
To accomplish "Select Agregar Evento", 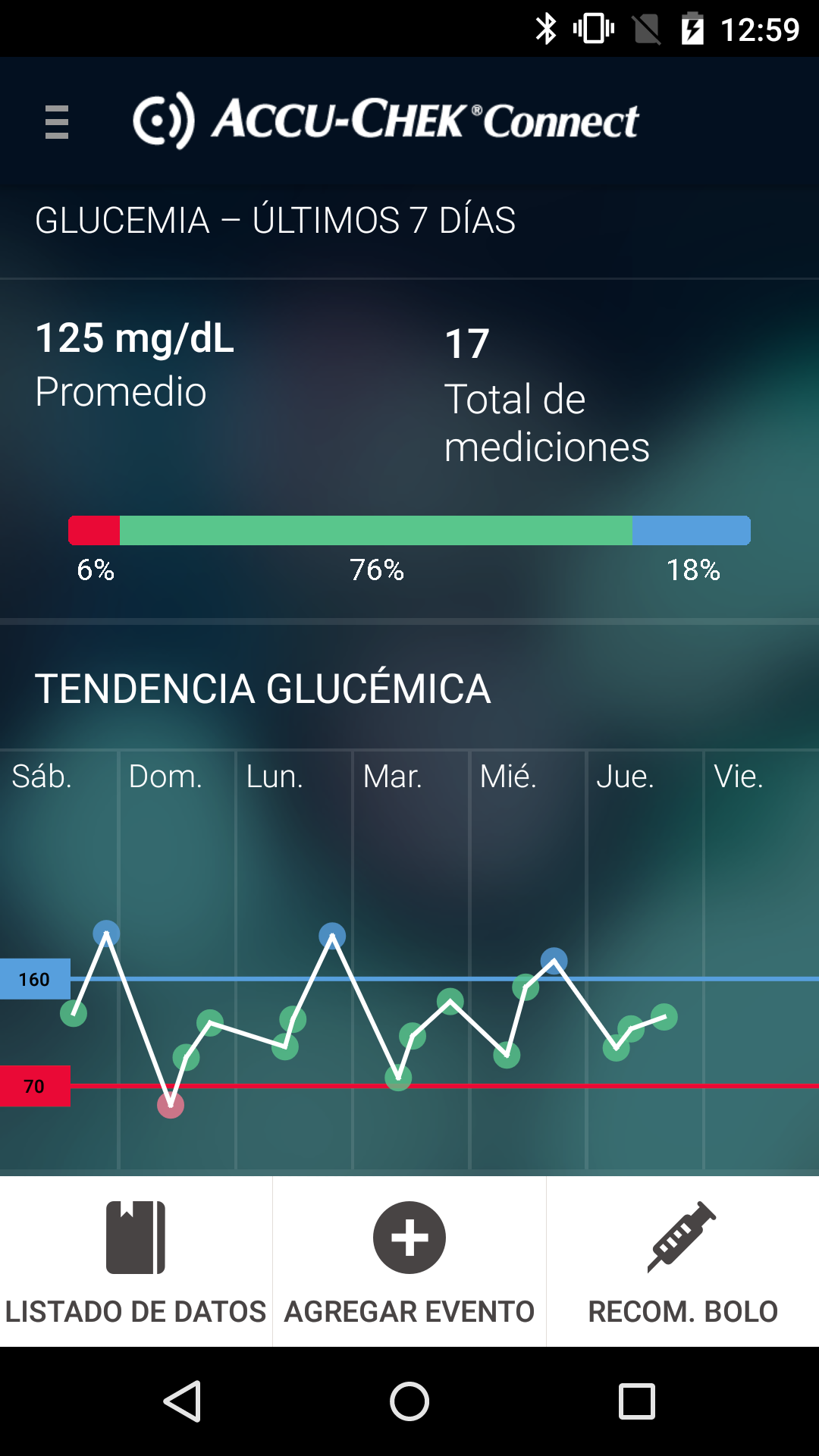I will pyautogui.click(x=409, y=1262).
